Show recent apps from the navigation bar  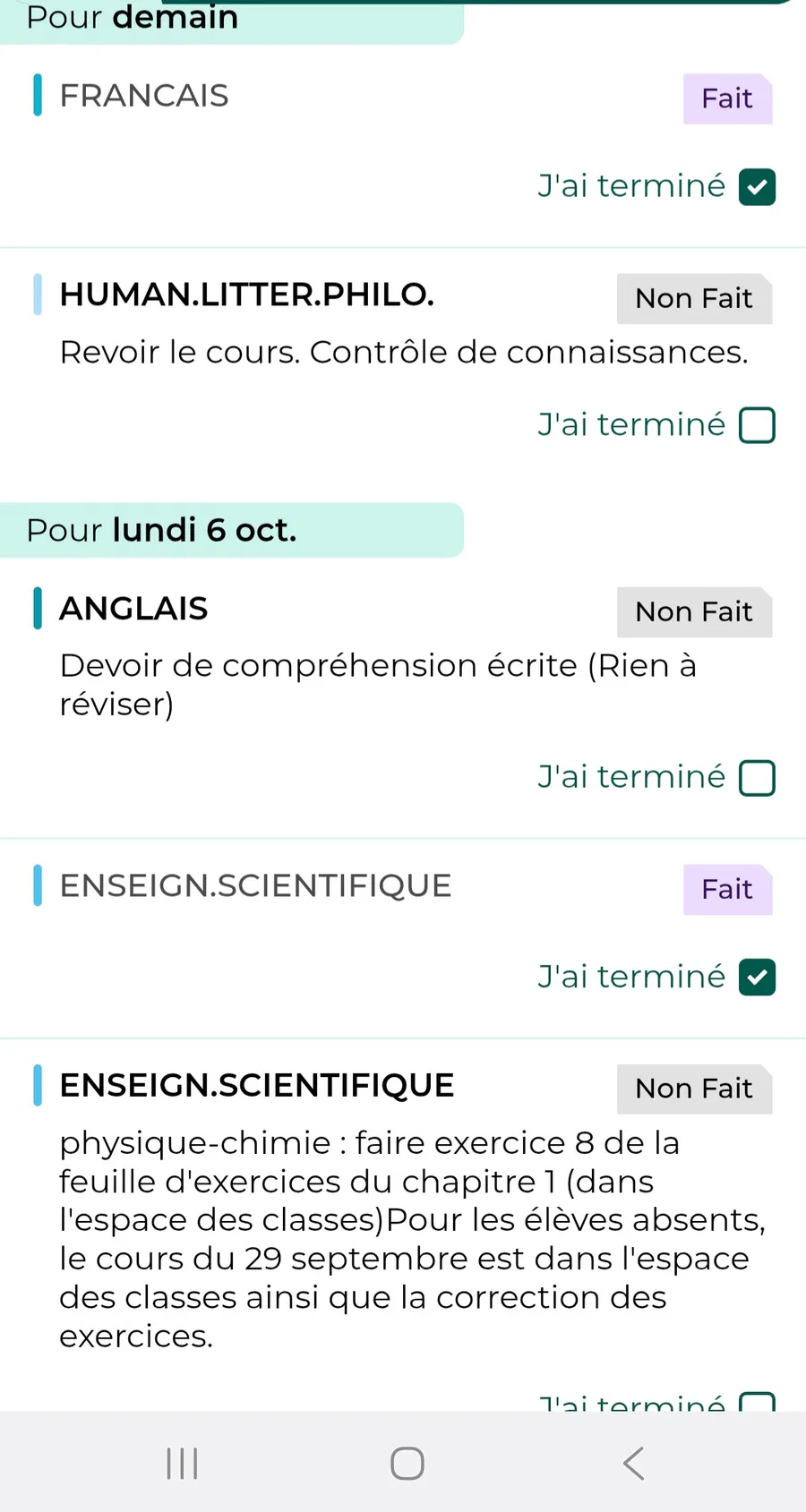tap(182, 1464)
